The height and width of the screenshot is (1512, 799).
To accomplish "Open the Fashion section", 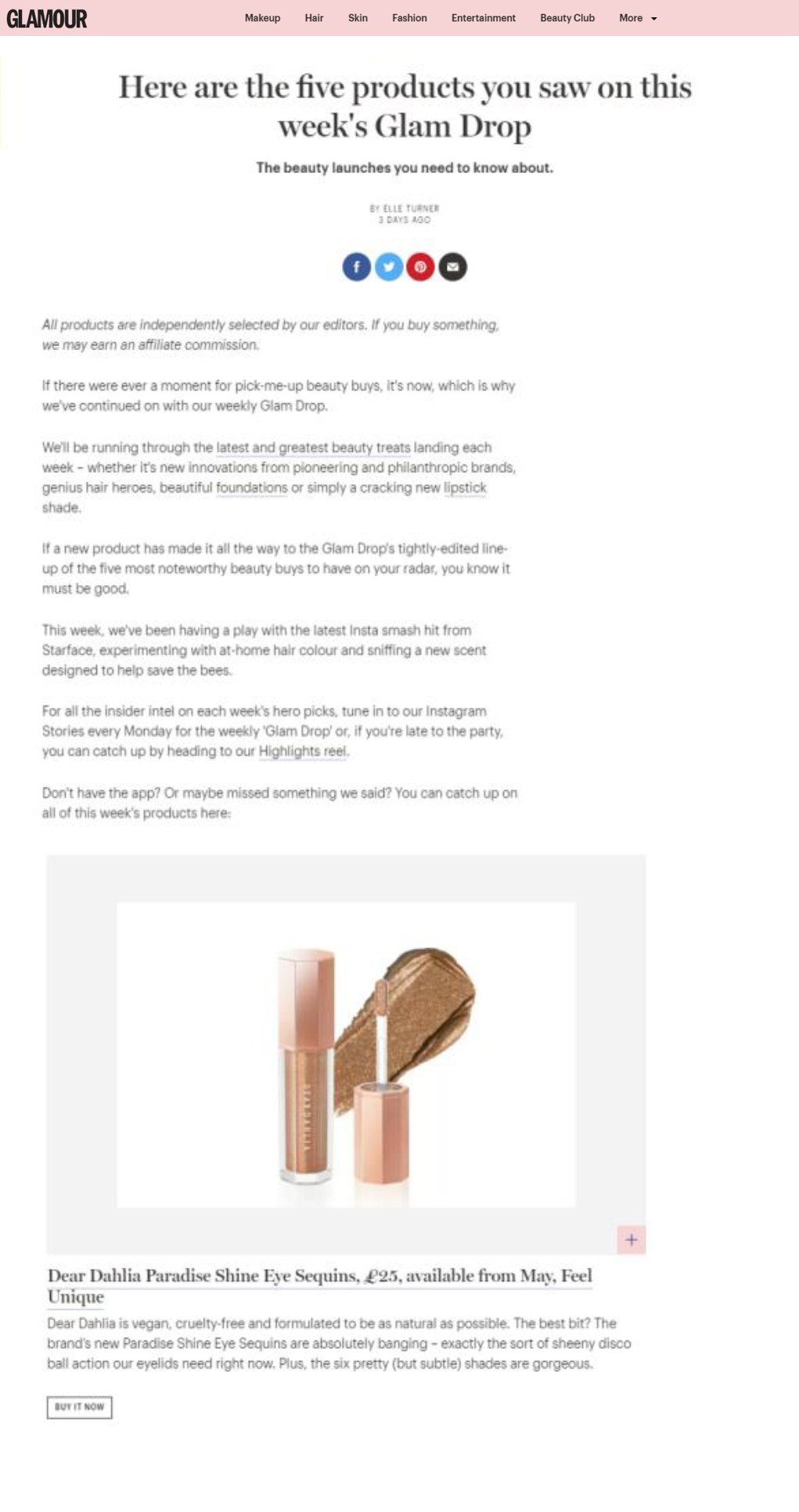I will [409, 18].
